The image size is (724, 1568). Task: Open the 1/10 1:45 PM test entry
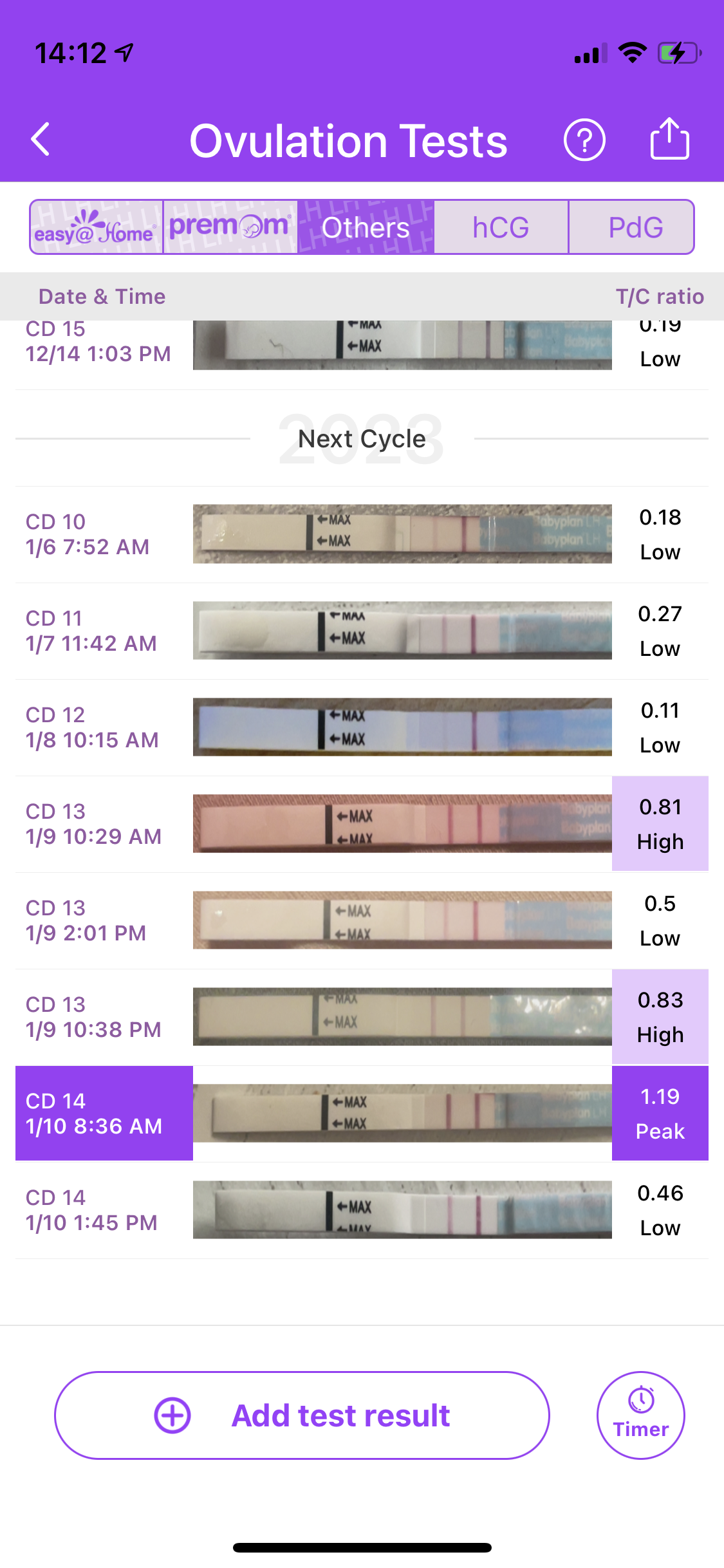coord(360,1210)
